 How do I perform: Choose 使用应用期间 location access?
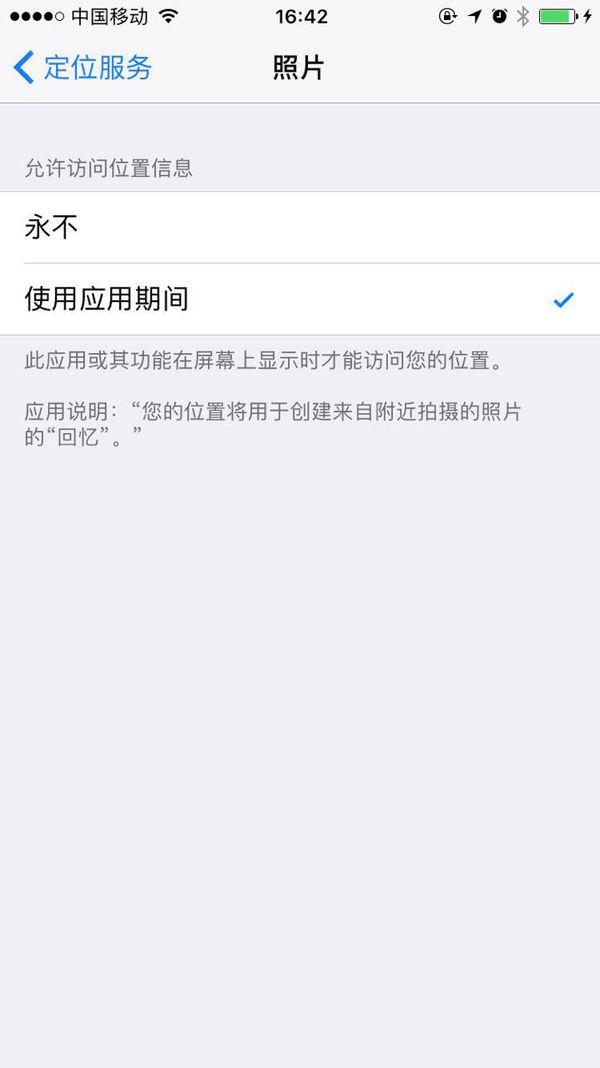pyautogui.click(x=300, y=299)
